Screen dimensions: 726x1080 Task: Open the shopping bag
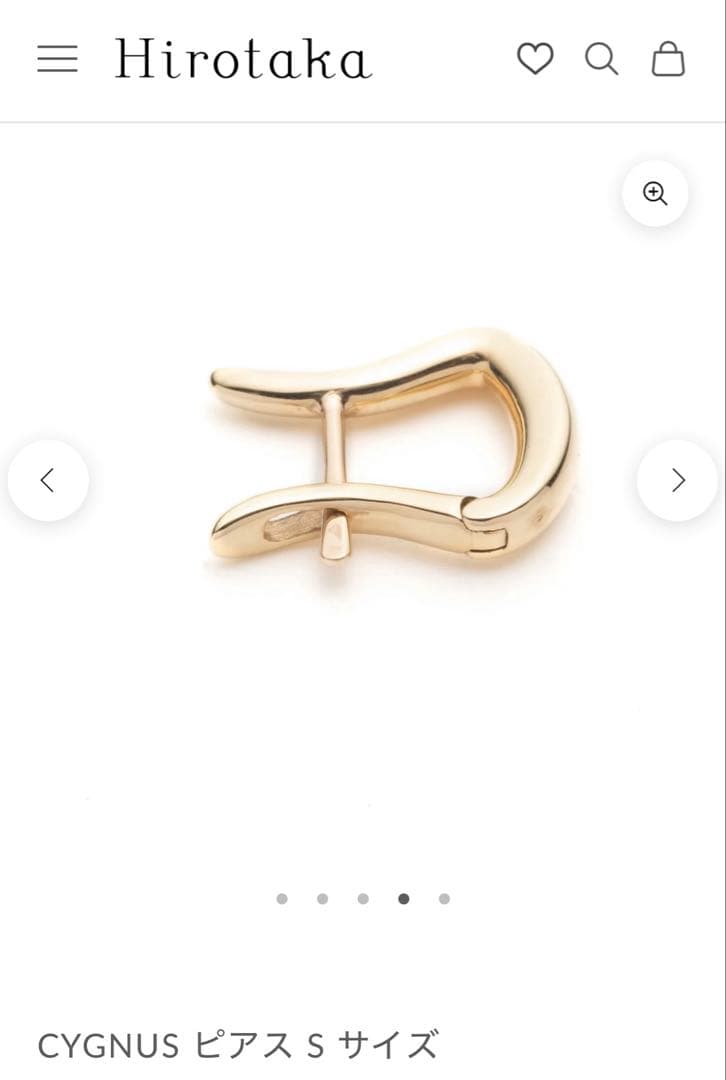(668, 59)
